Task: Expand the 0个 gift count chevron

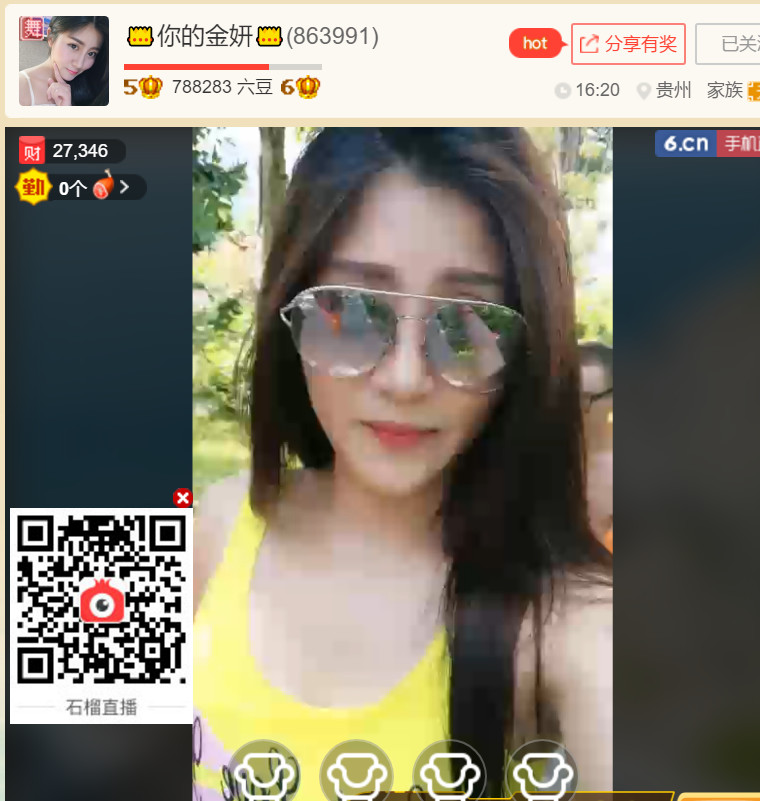Action: pos(126,187)
